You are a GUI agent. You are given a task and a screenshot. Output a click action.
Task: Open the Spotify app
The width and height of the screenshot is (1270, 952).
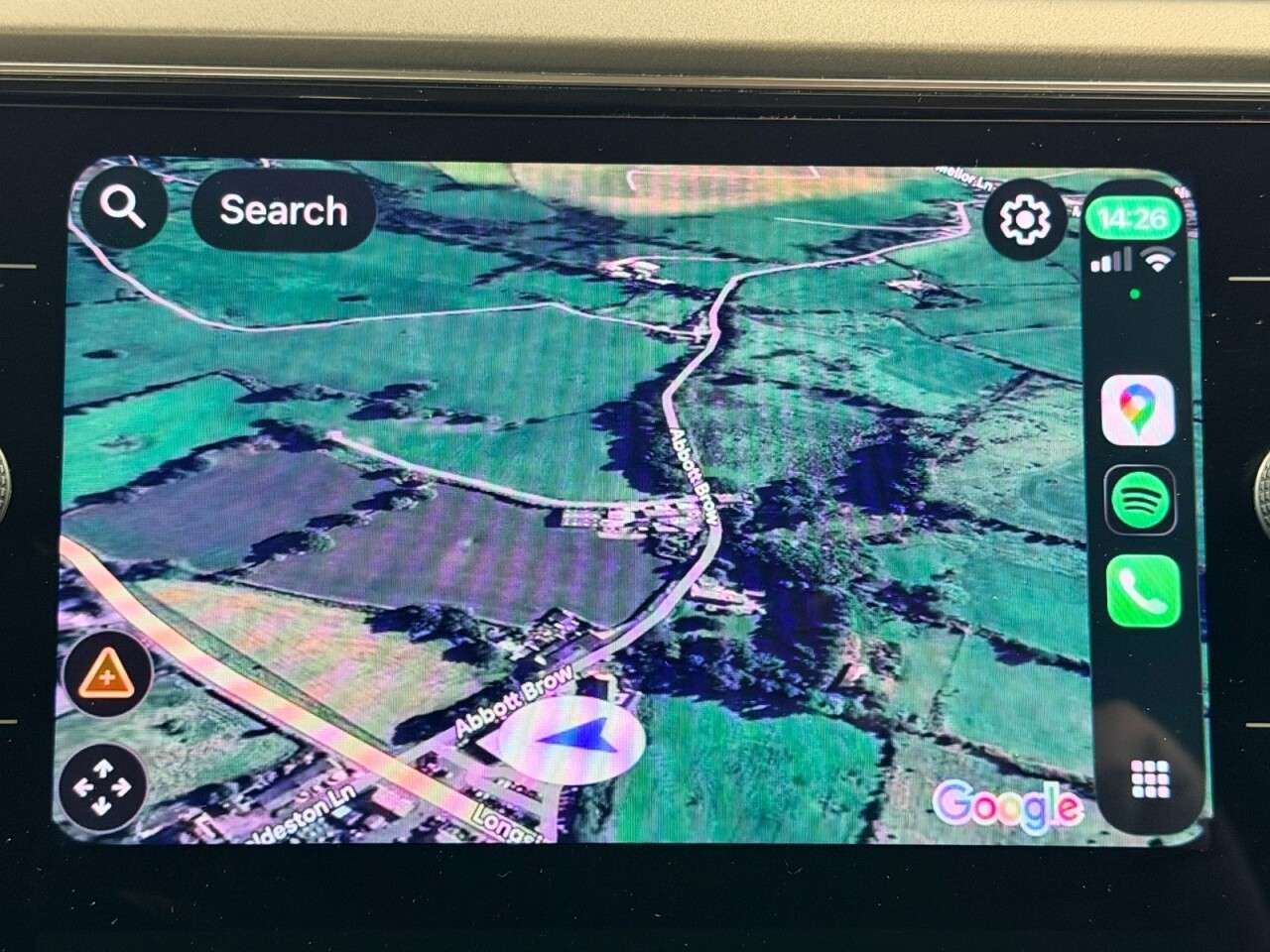coord(1141,502)
